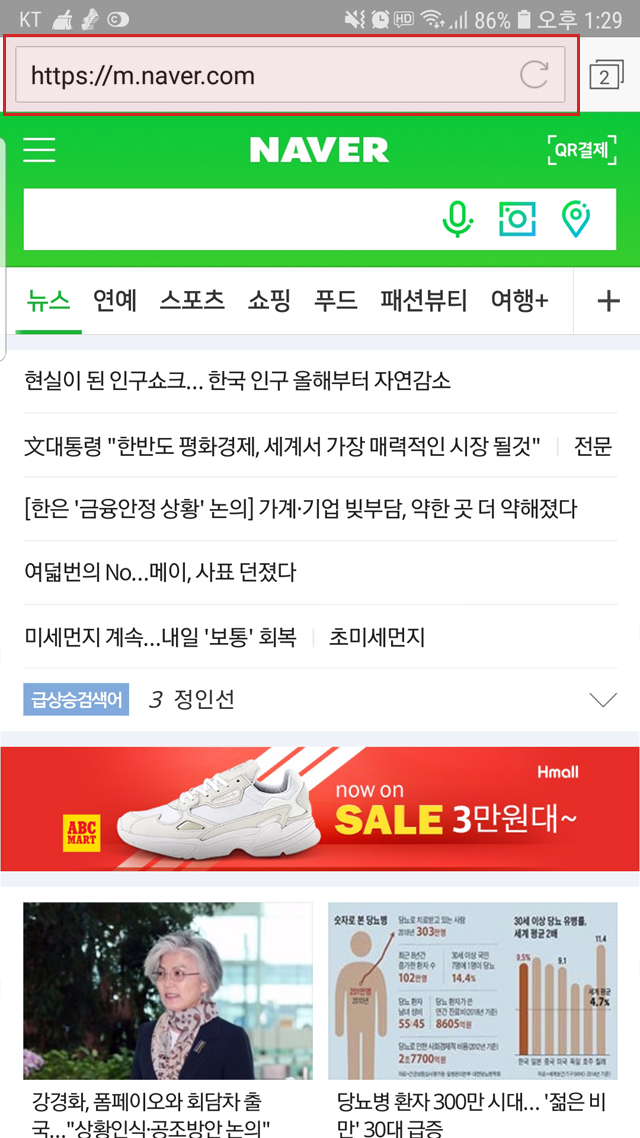This screenshot has width=640, height=1138.
Task: Tap the browser URL address bar
Action: pos(260,75)
